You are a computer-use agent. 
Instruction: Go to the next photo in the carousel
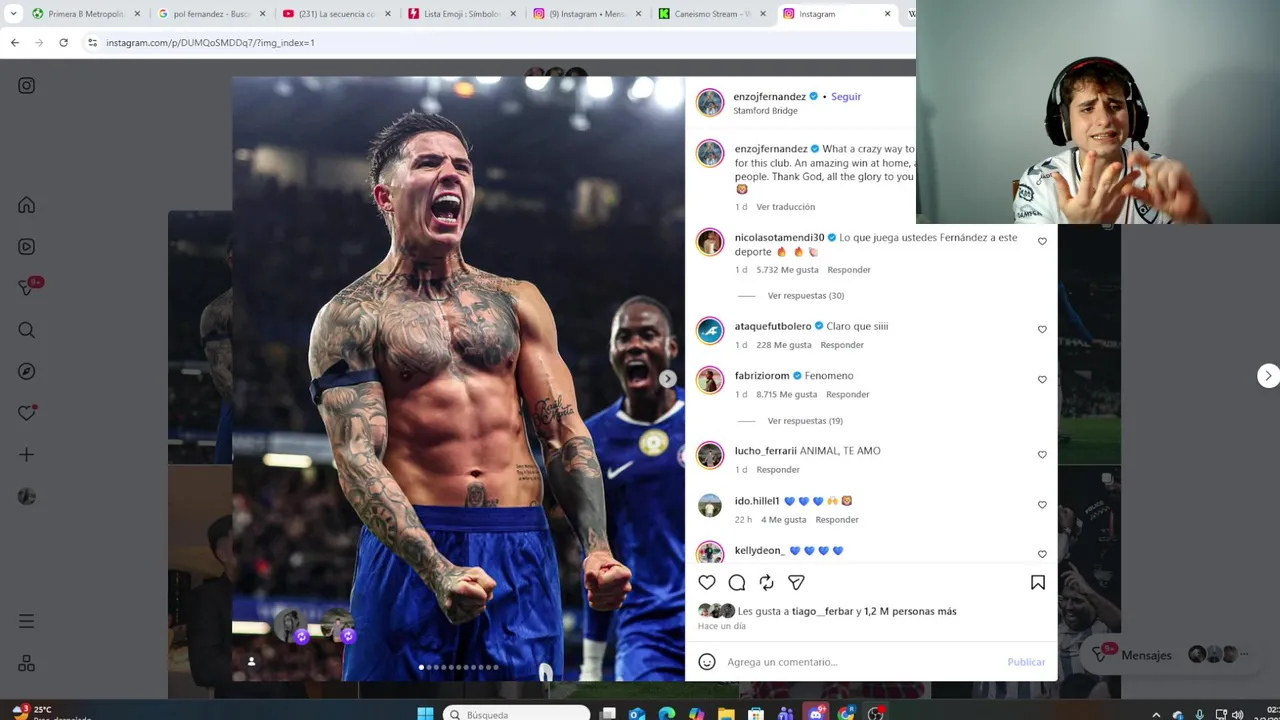pyautogui.click(x=667, y=378)
